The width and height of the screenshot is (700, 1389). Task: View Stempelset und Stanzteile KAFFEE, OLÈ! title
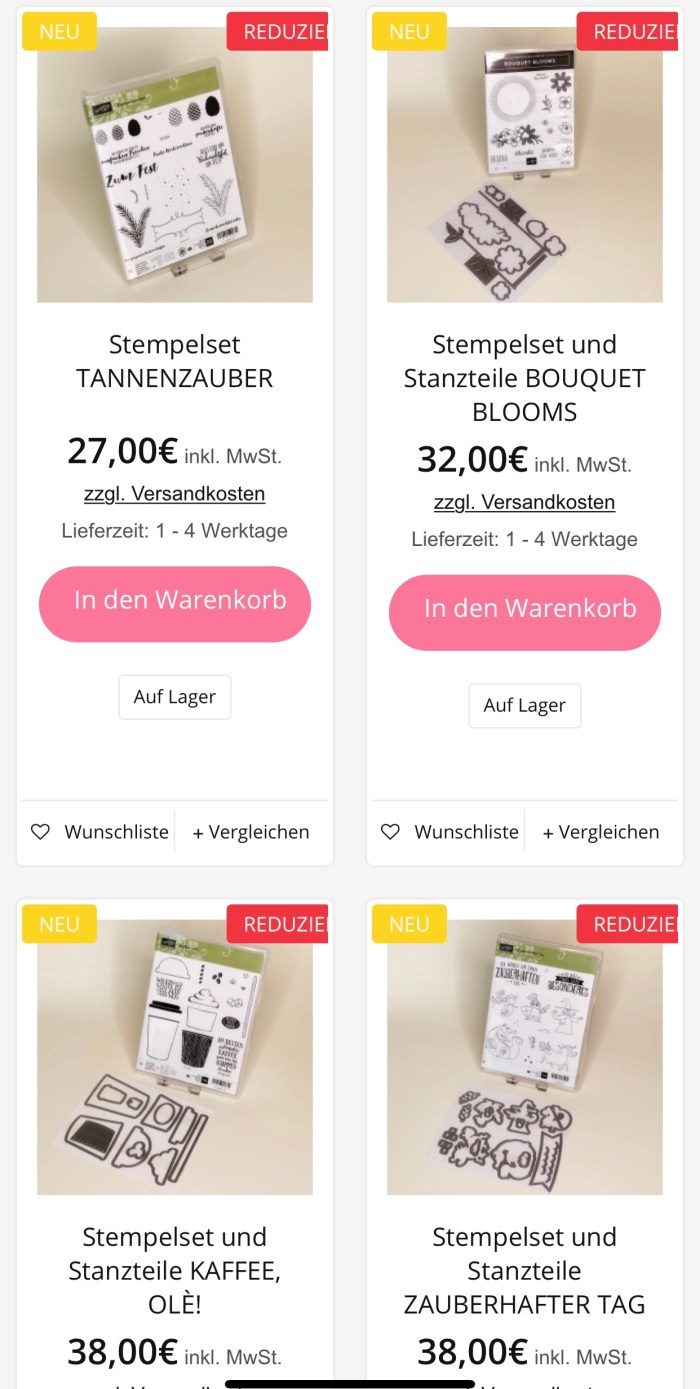click(175, 1270)
